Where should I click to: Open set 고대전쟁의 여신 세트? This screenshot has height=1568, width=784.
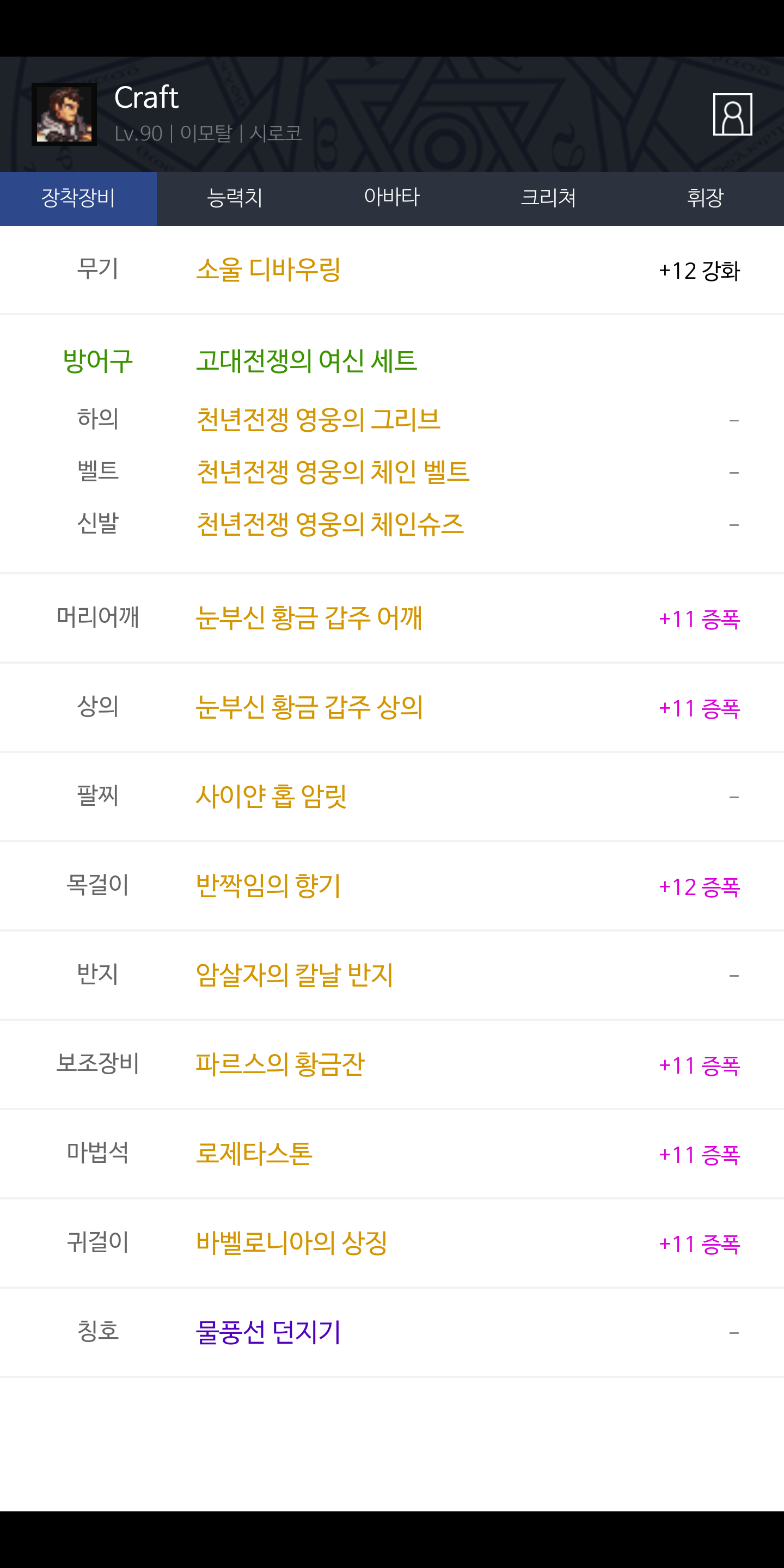coord(307,361)
